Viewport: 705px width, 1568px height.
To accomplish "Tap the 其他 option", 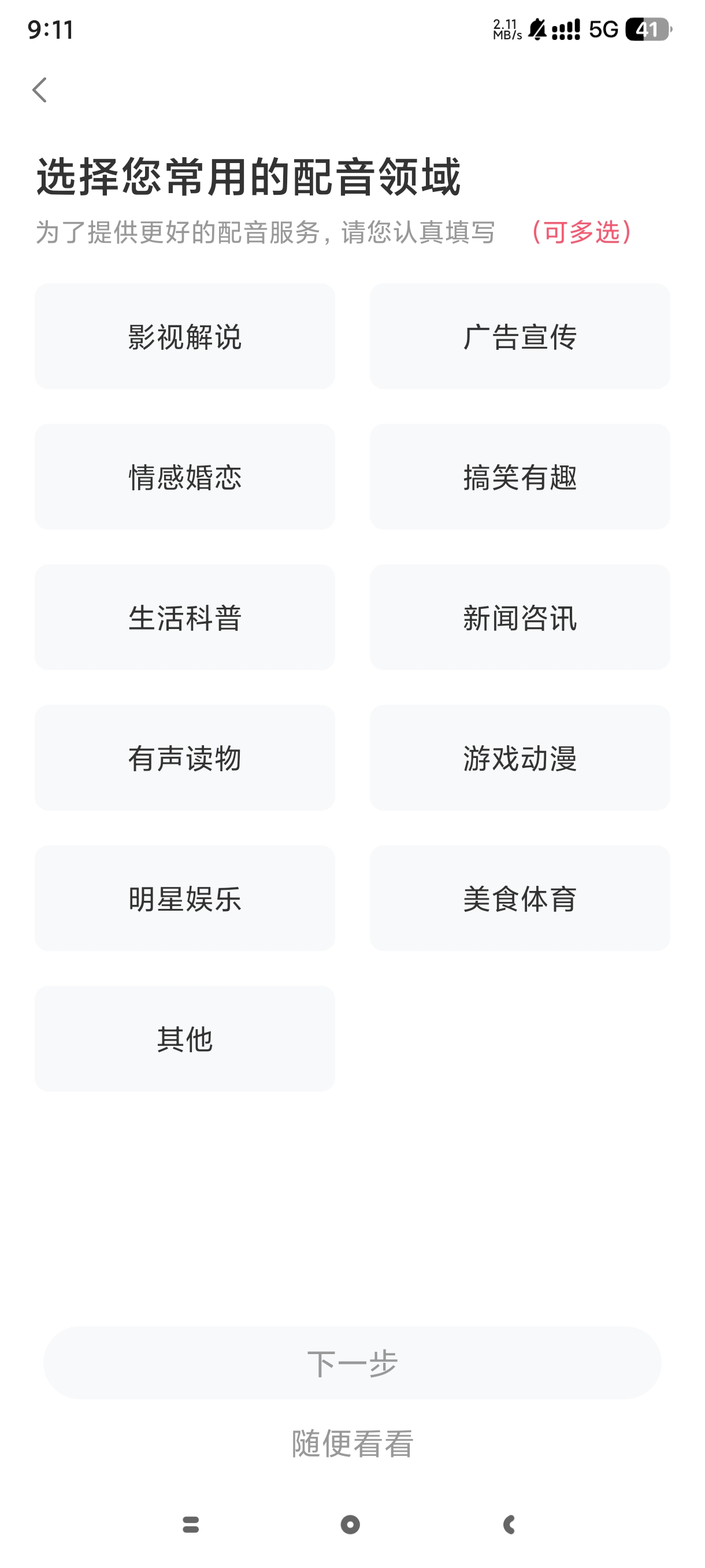I will (x=184, y=1038).
